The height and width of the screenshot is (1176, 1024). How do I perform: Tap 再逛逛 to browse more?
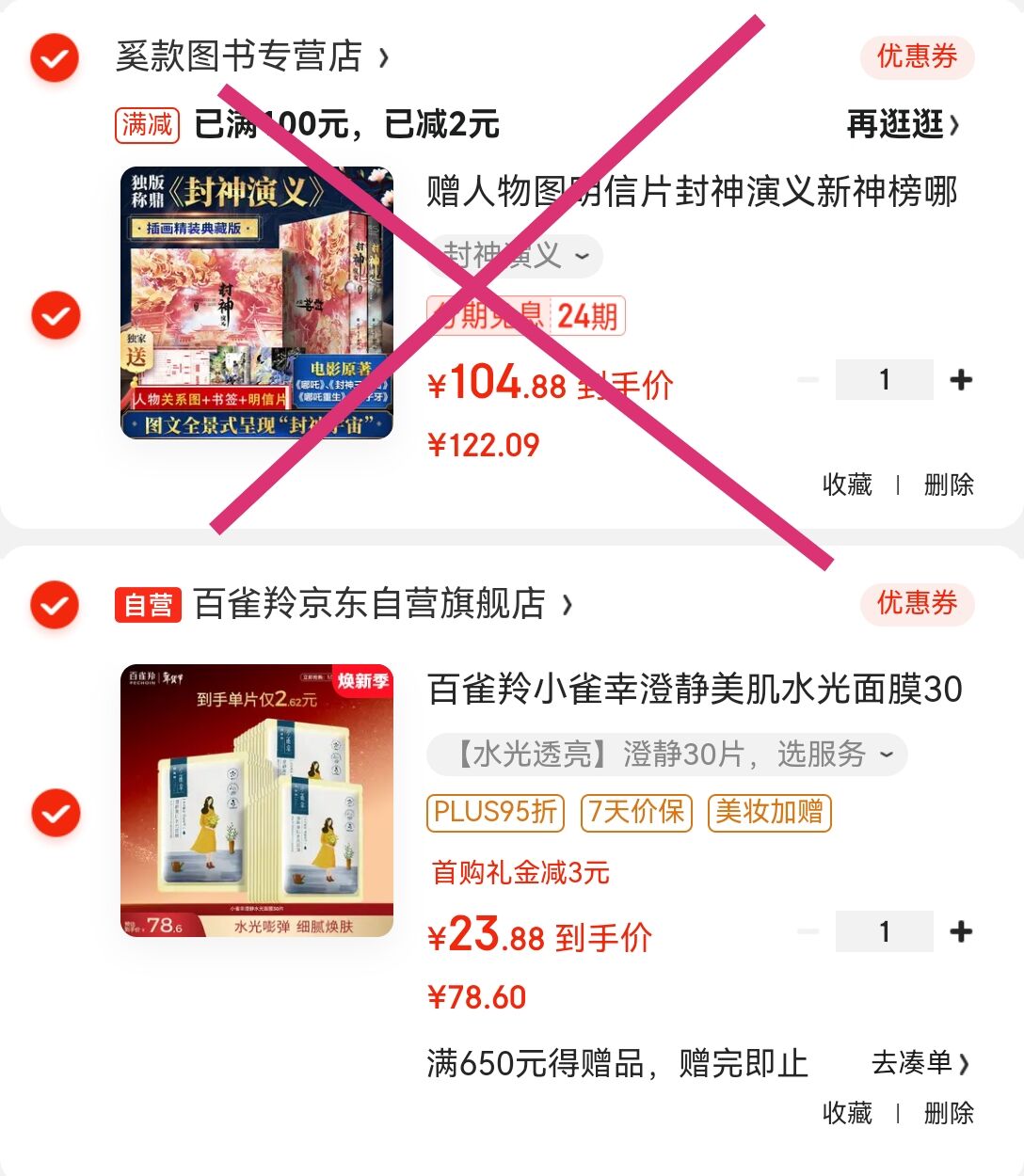point(904,123)
